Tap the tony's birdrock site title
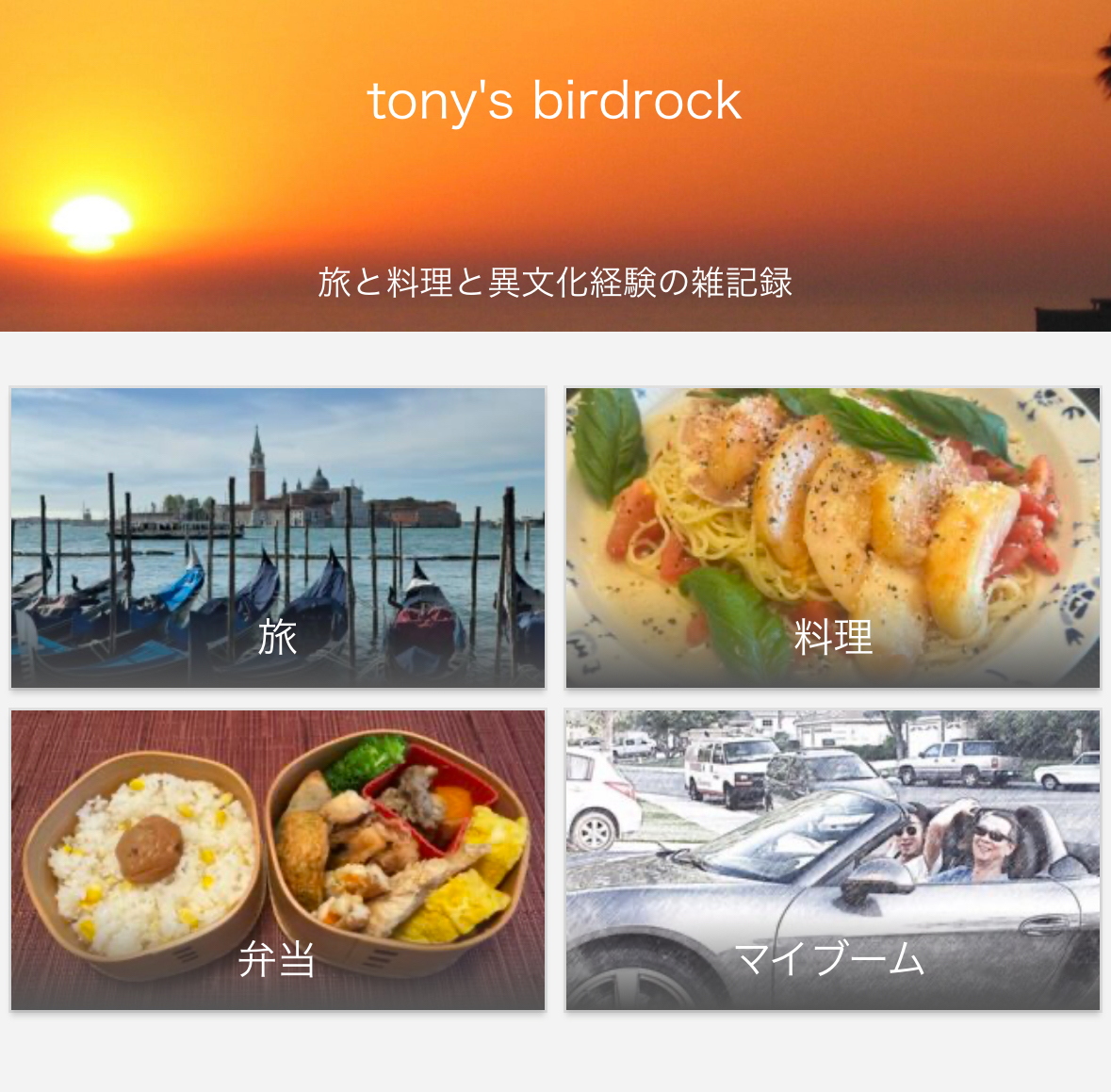This screenshot has width=1111, height=1092. click(554, 101)
